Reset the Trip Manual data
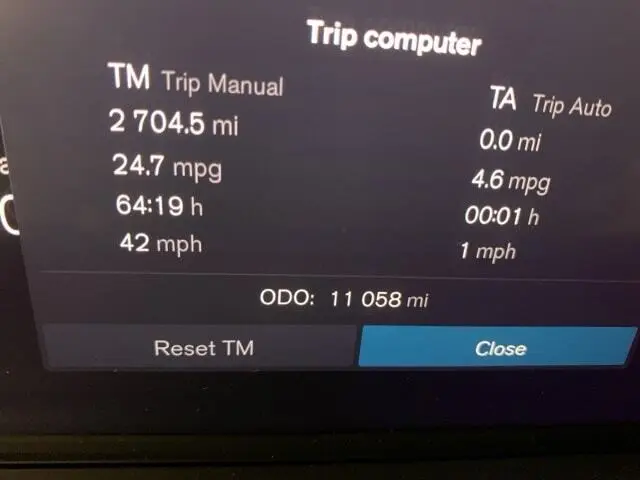640x480 pixels. [x=203, y=347]
